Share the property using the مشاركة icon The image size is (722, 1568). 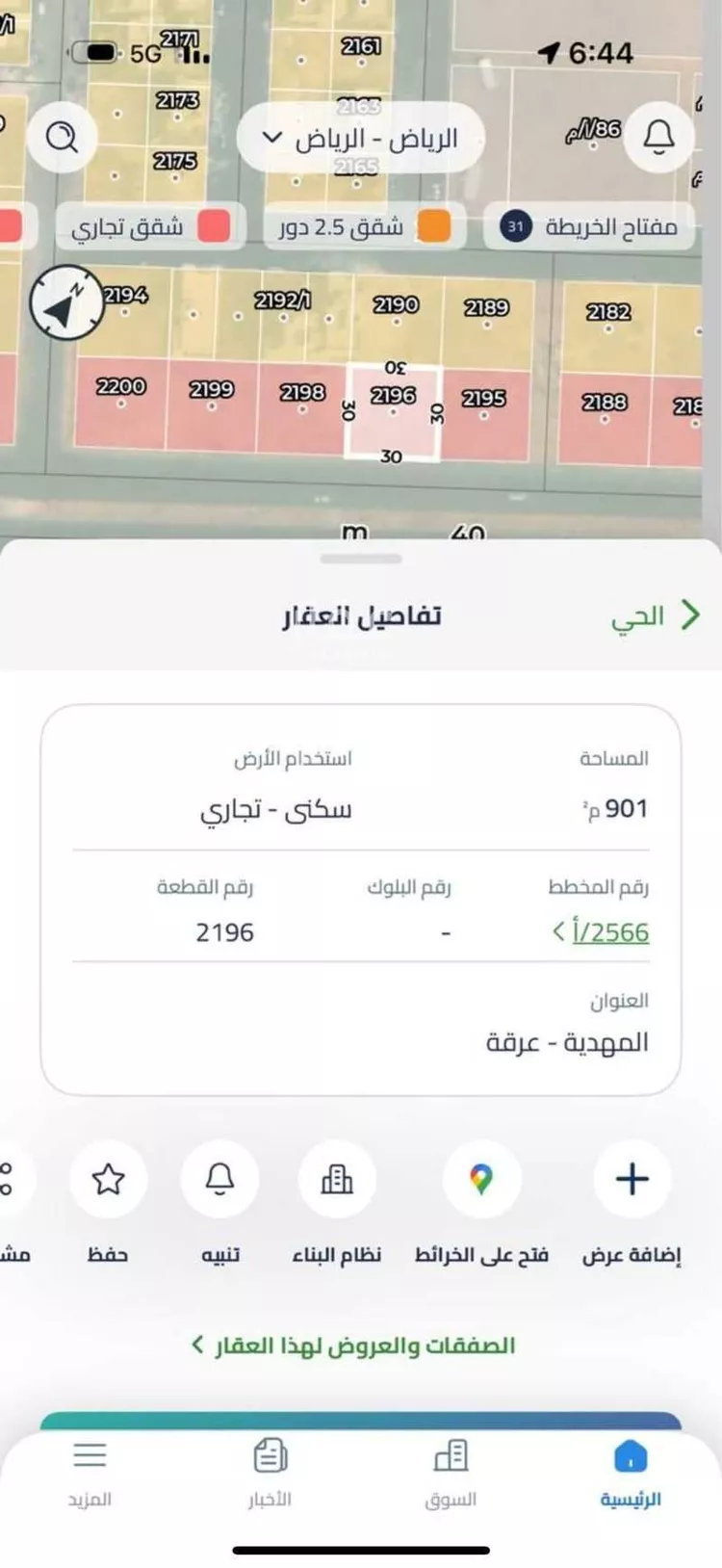(8, 1177)
